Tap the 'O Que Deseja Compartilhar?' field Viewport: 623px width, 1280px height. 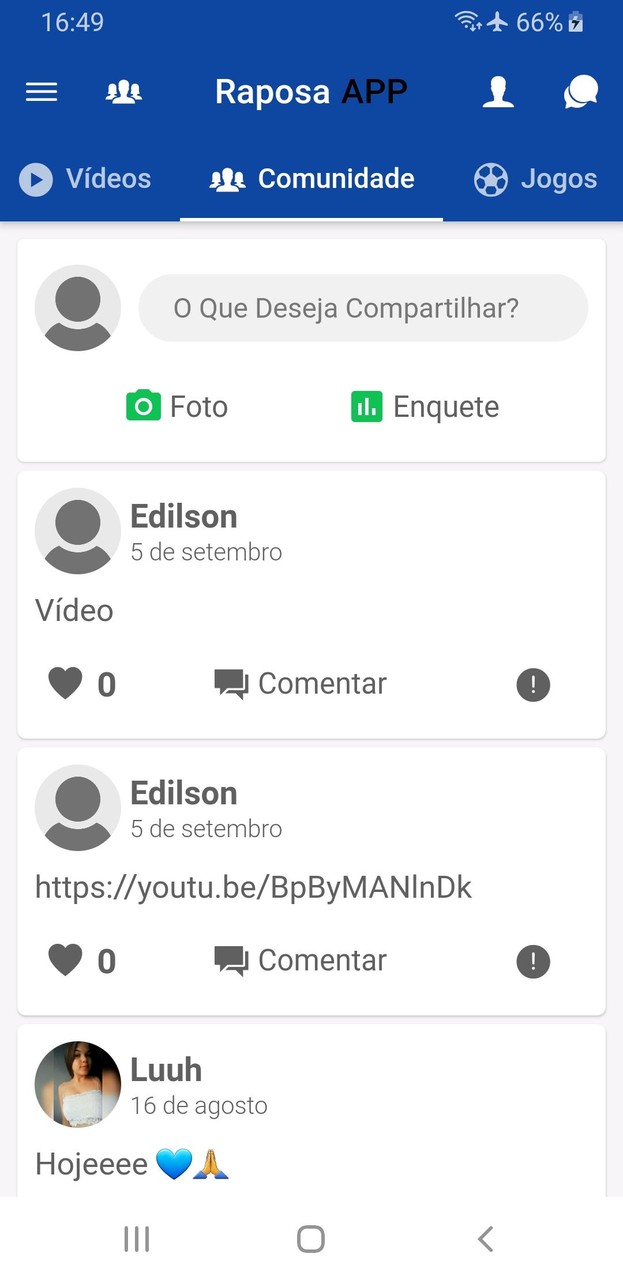pyautogui.click(x=362, y=308)
